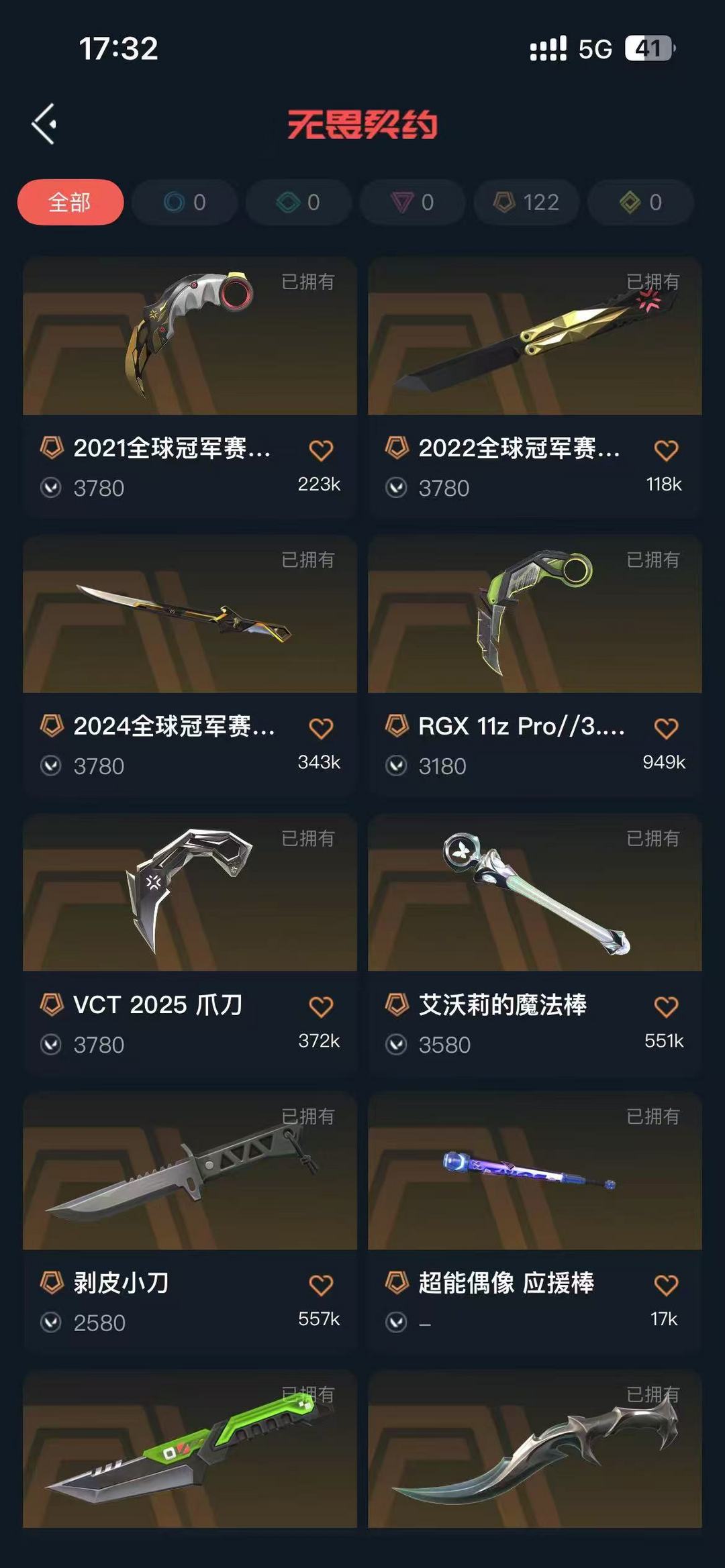Go back using the top-left arrow
Screen dimensions: 725x1568
[x=44, y=124]
